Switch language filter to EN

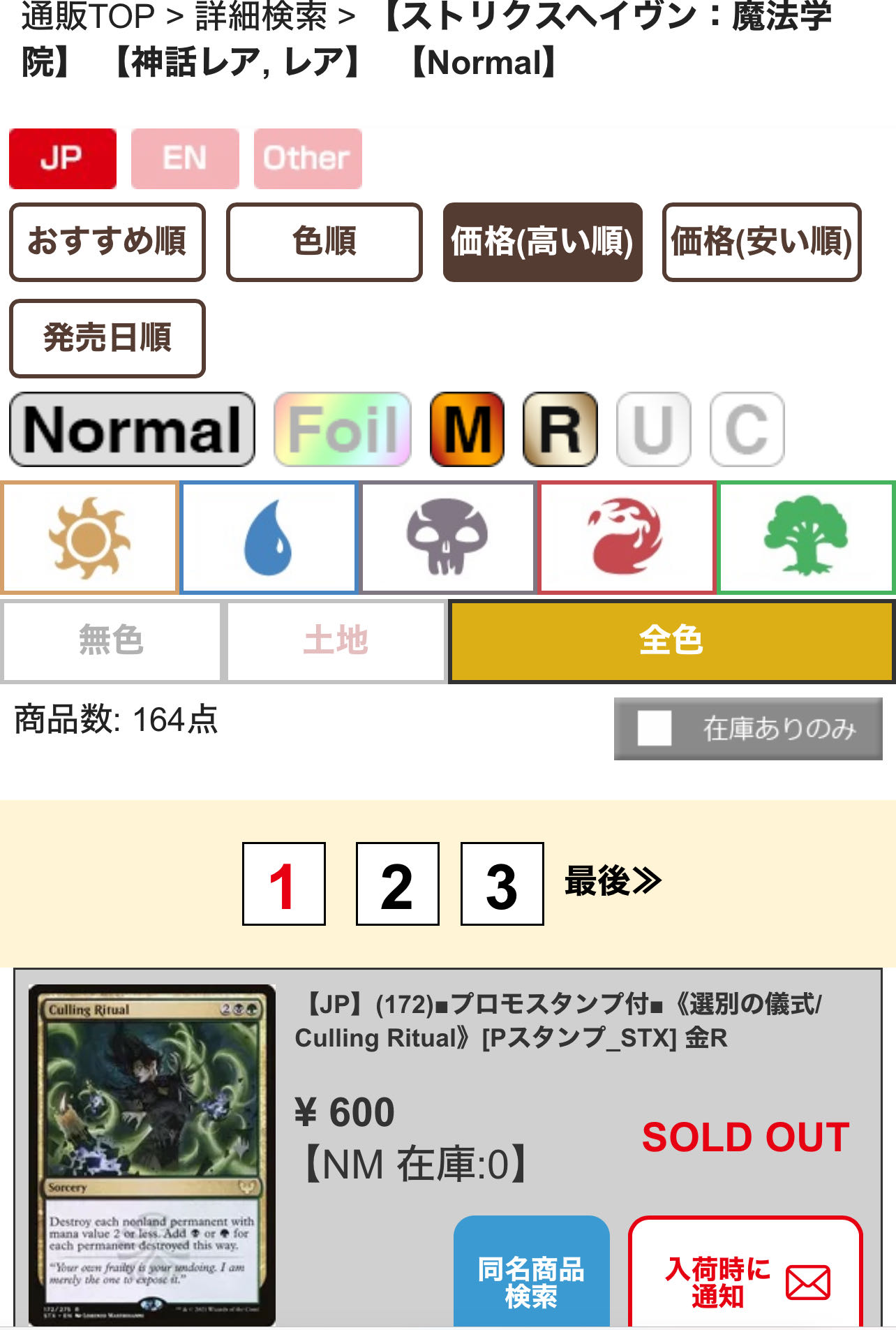point(185,158)
